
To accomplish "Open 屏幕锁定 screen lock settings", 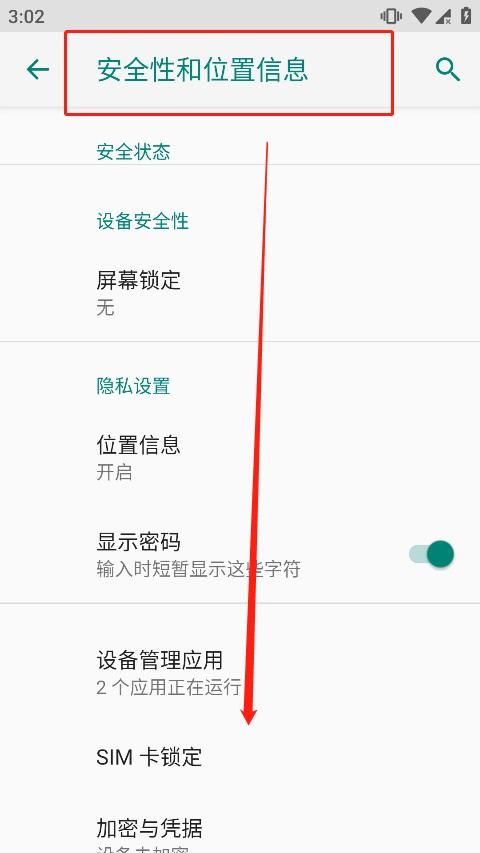I will tap(240, 293).
